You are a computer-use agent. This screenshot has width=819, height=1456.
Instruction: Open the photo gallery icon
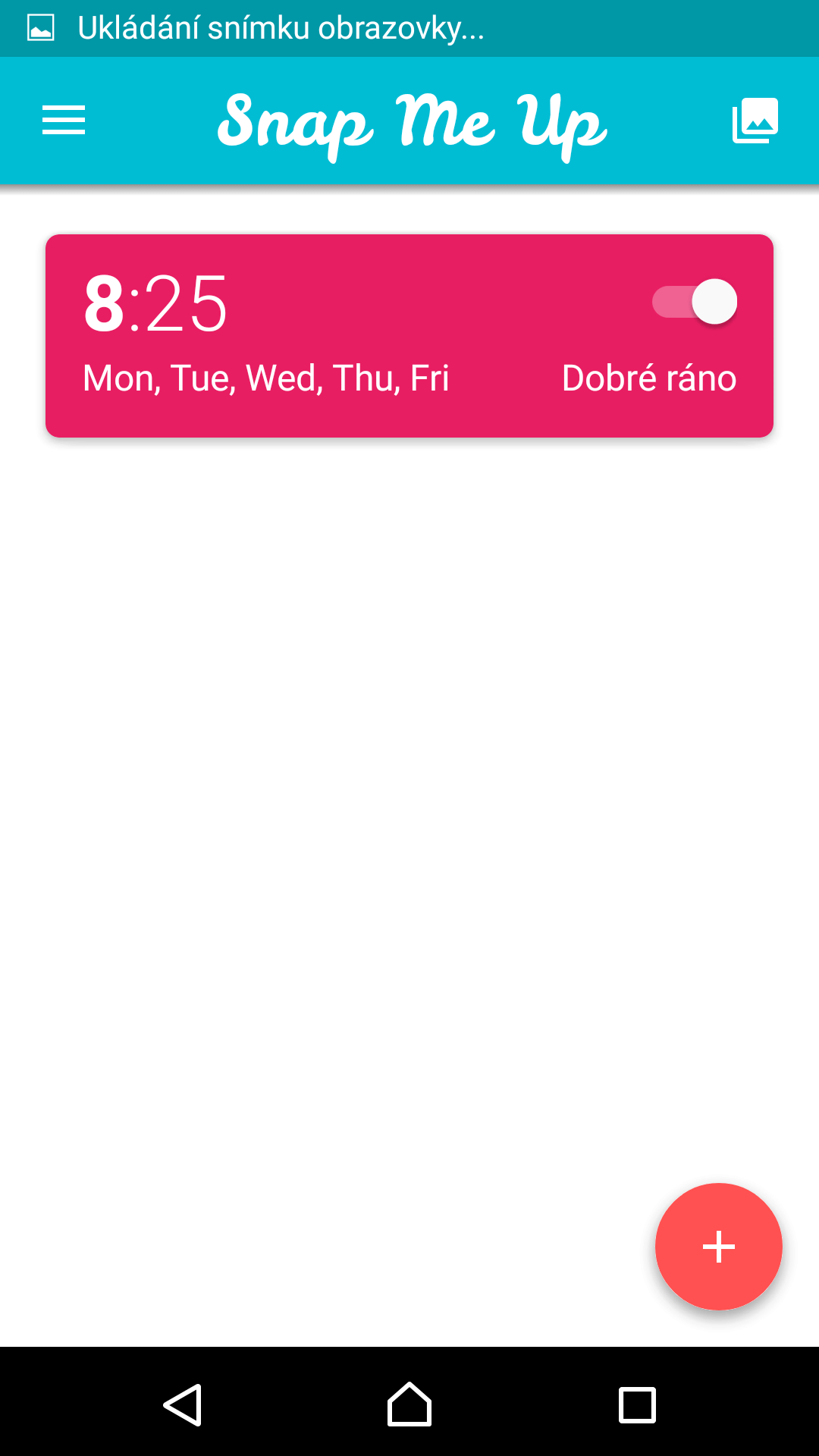[755, 121]
